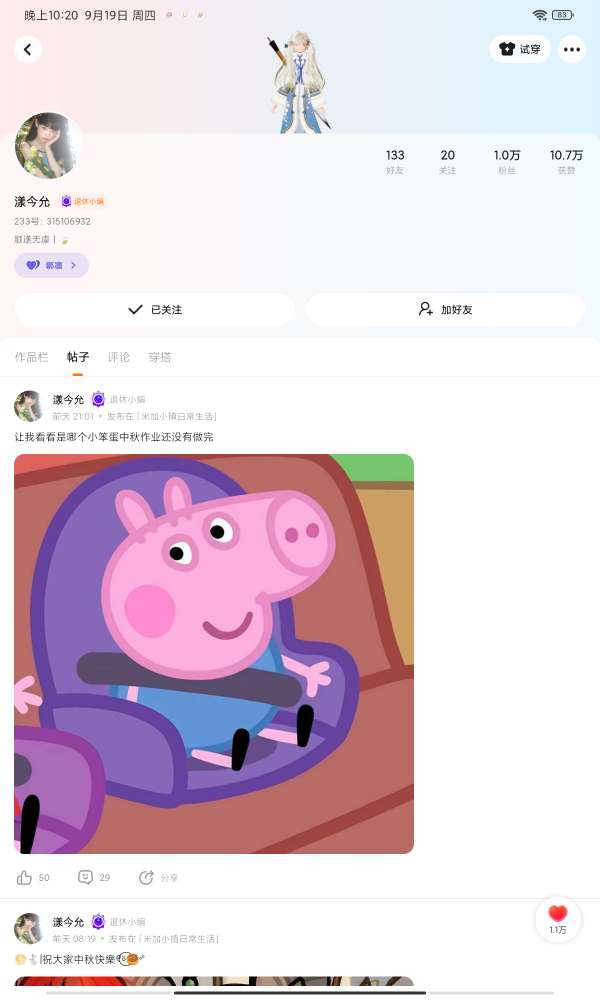Switch to the 评论 tab
The width and height of the screenshot is (600, 1000).
pyautogui.click(x=119, y=357)
